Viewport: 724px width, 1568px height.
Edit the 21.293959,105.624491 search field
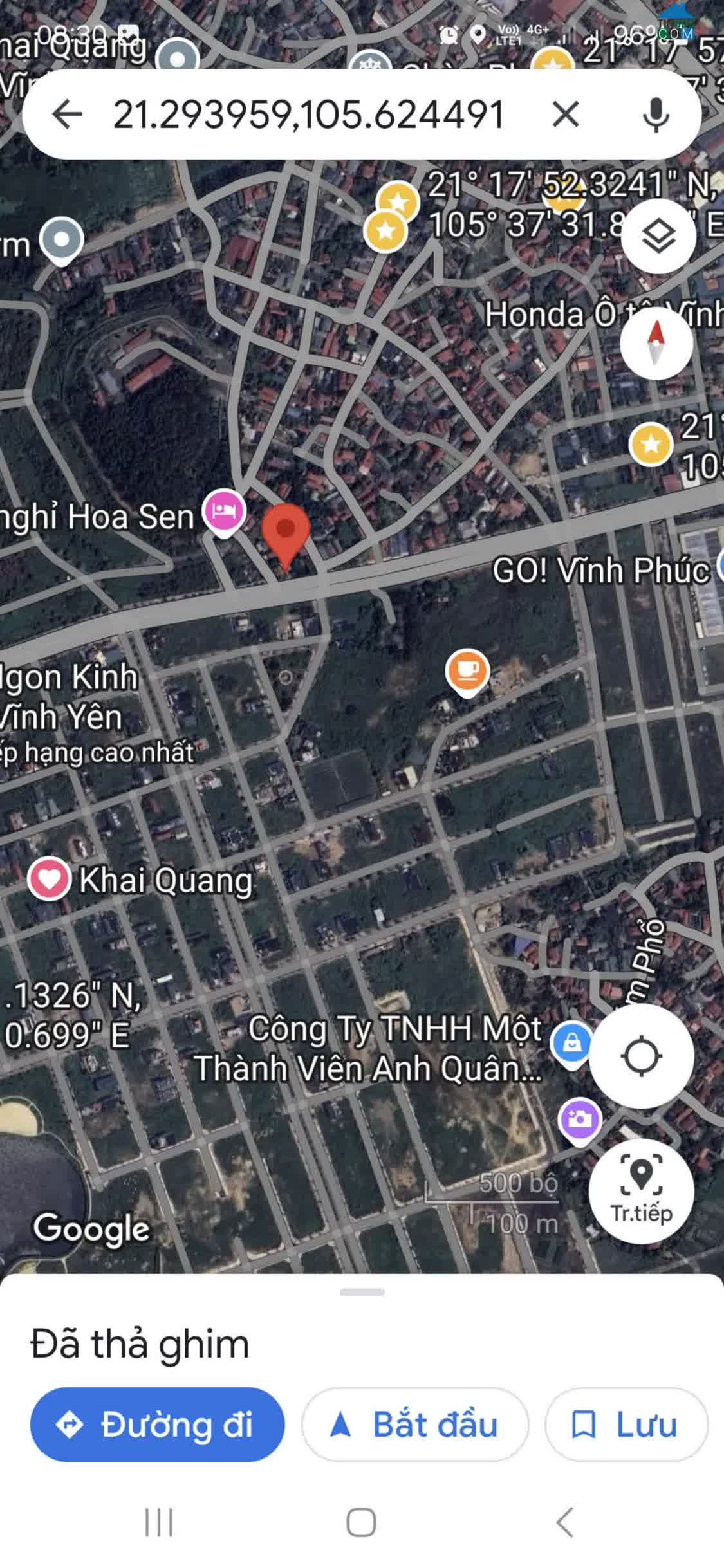(308, 115)
